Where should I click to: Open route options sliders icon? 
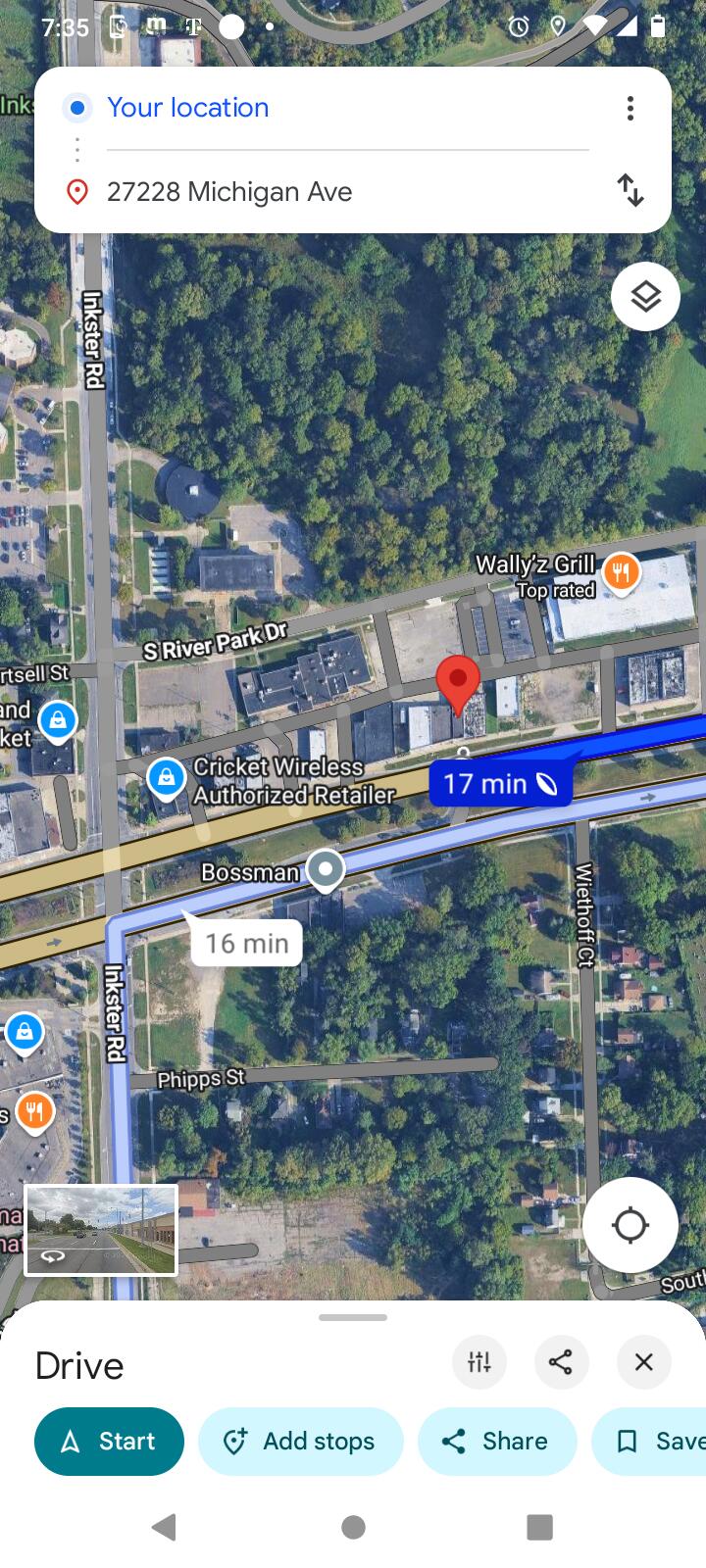[x=479, y=1361]
